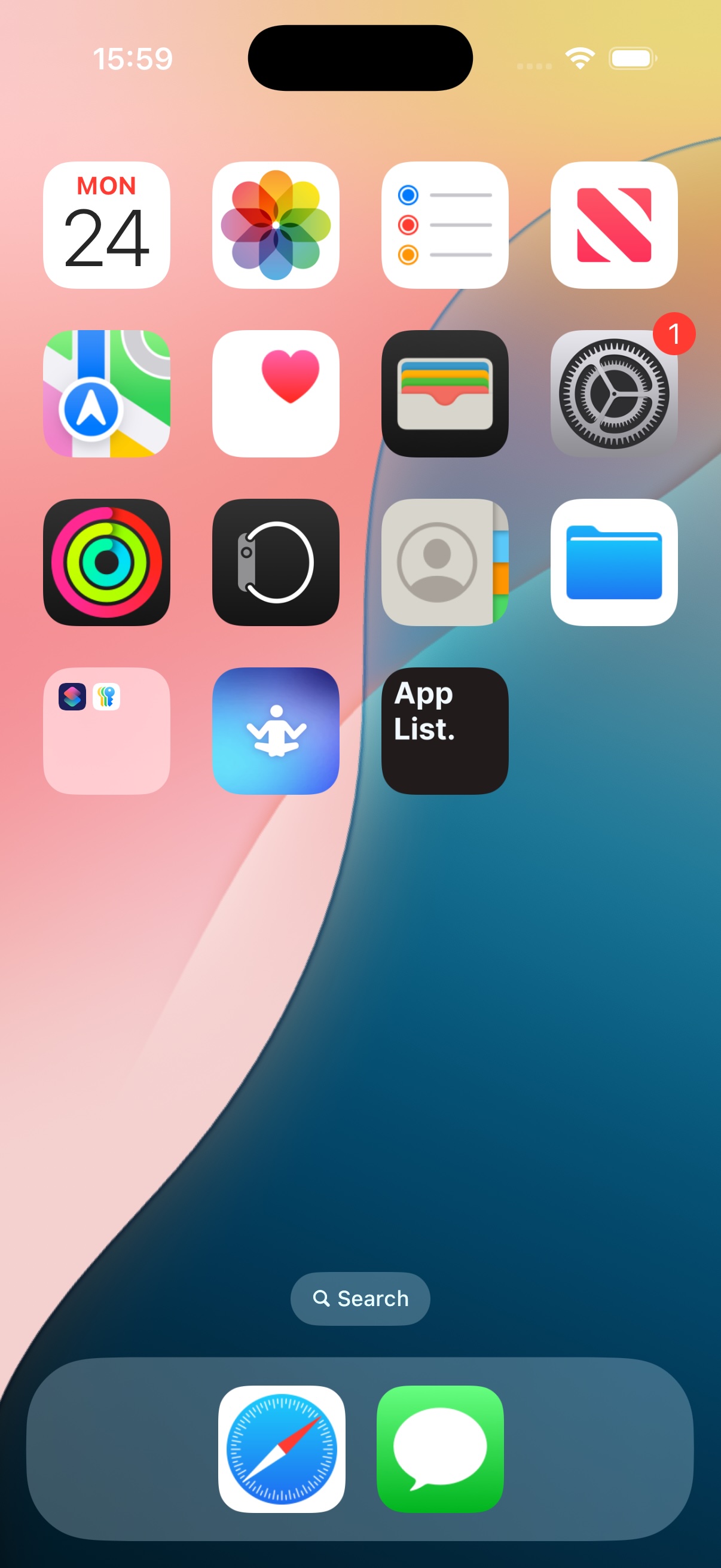
Task: Open the Contacts app
Action: coord(445,562)
